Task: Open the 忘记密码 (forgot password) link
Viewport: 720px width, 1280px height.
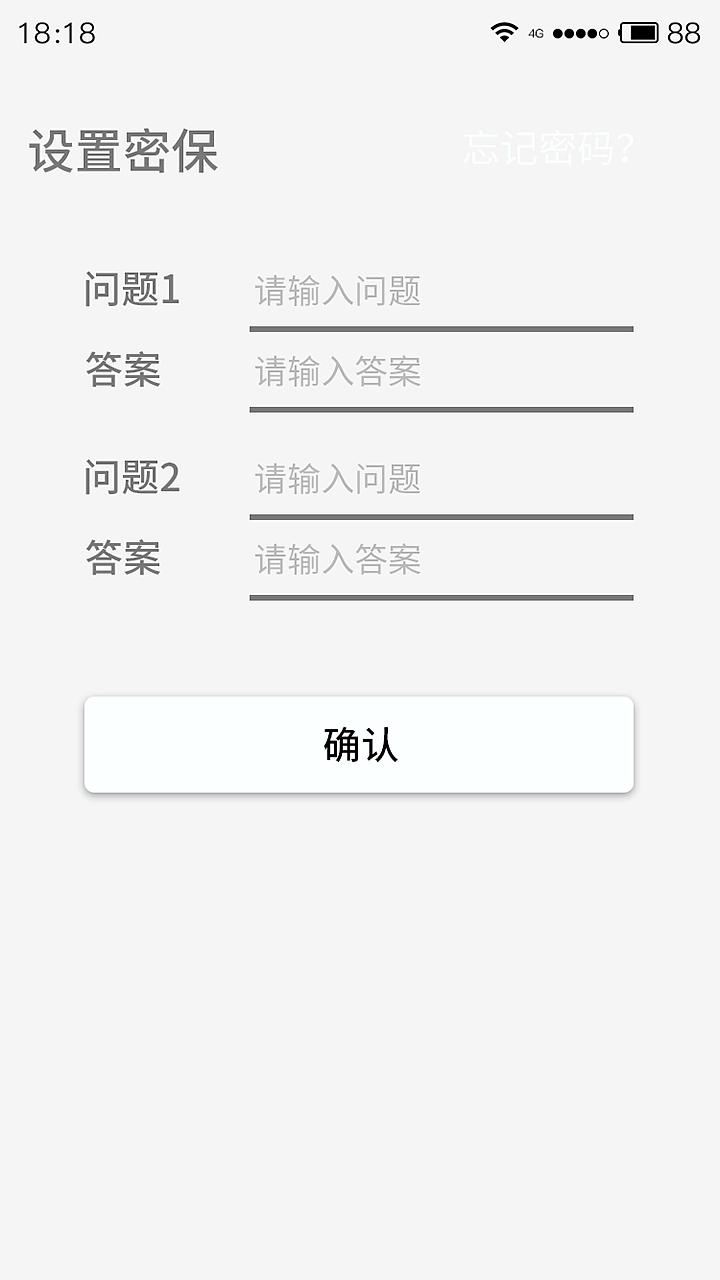Action: tap(548, 148)
